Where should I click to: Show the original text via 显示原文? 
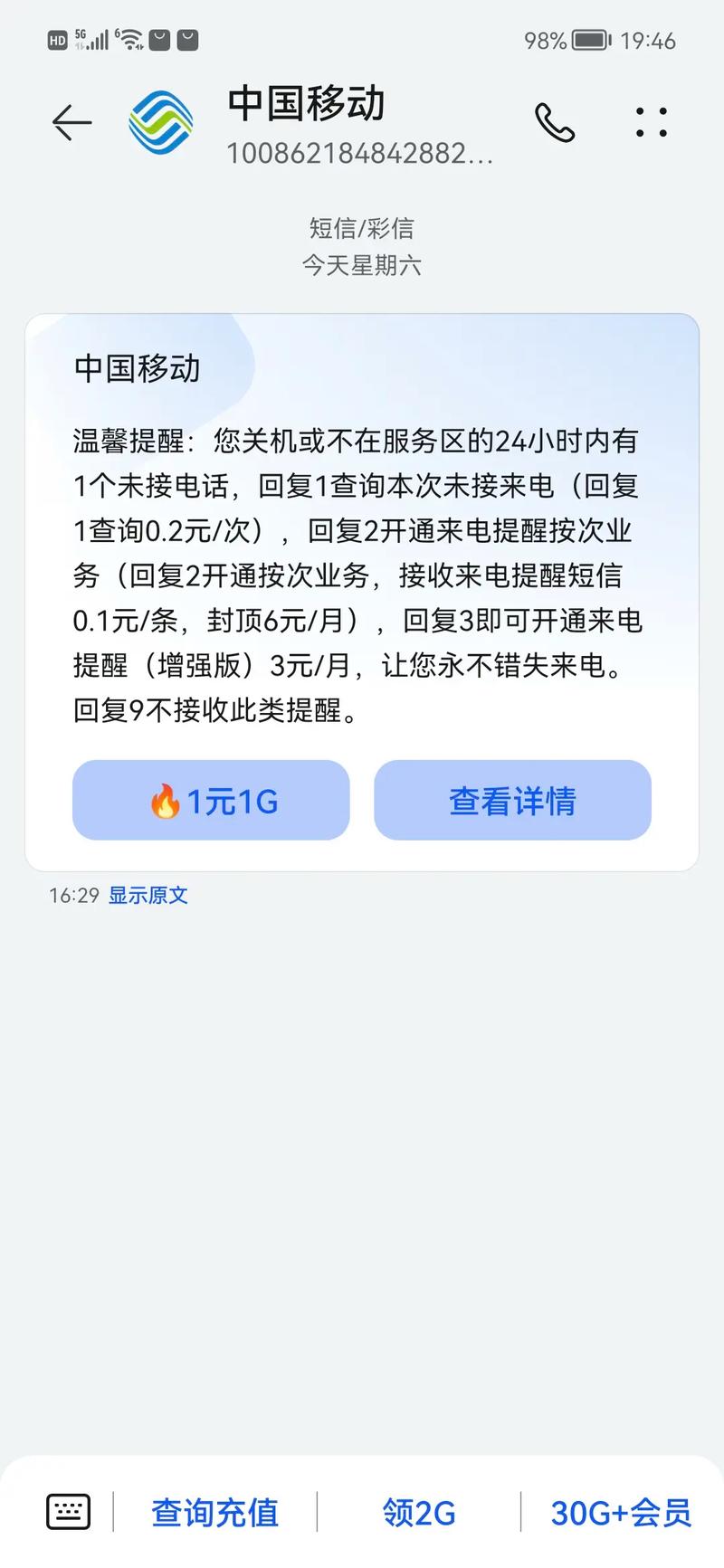[x=148, y=896]
